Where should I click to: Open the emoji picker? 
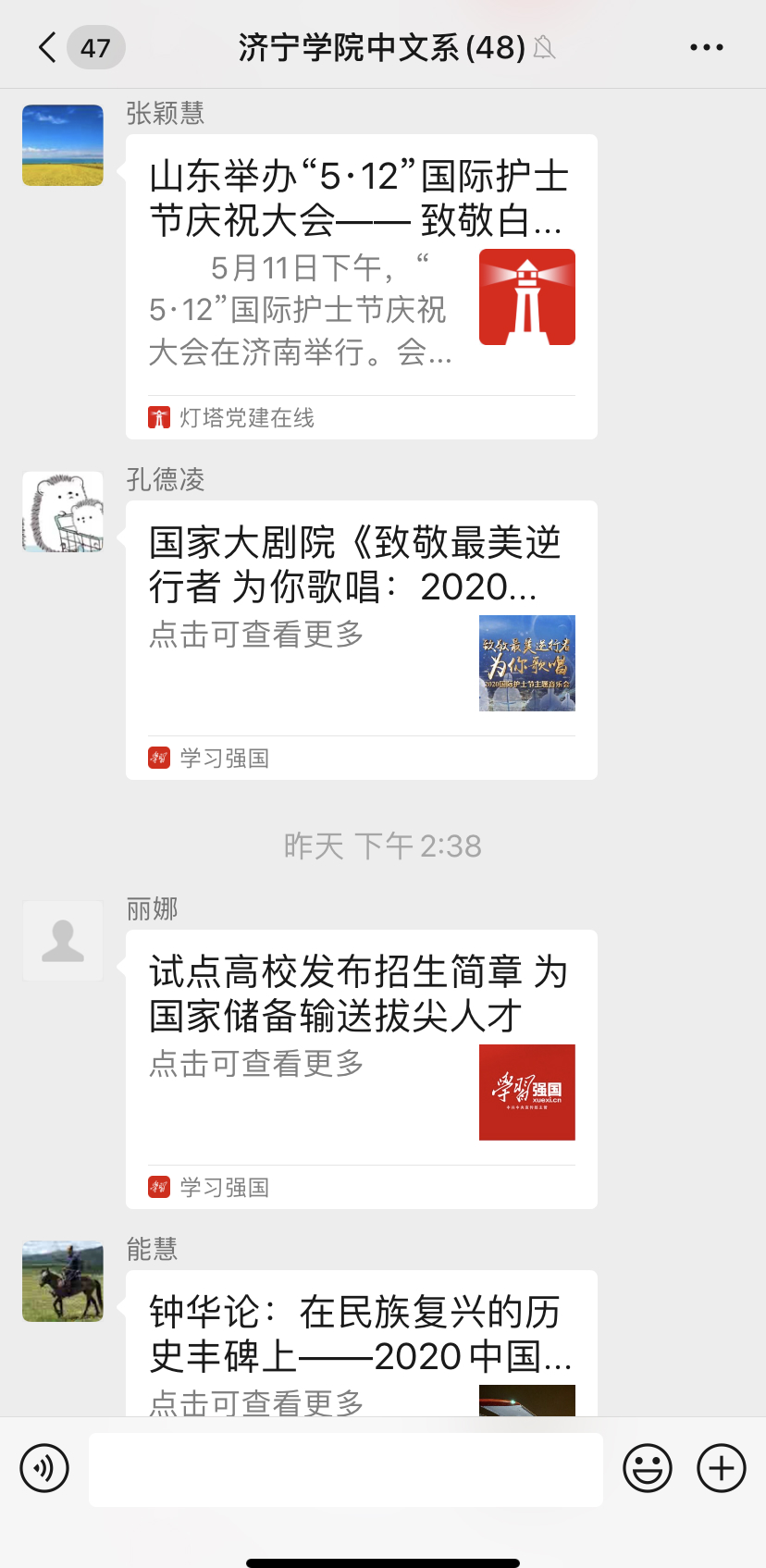point(648,1468)
